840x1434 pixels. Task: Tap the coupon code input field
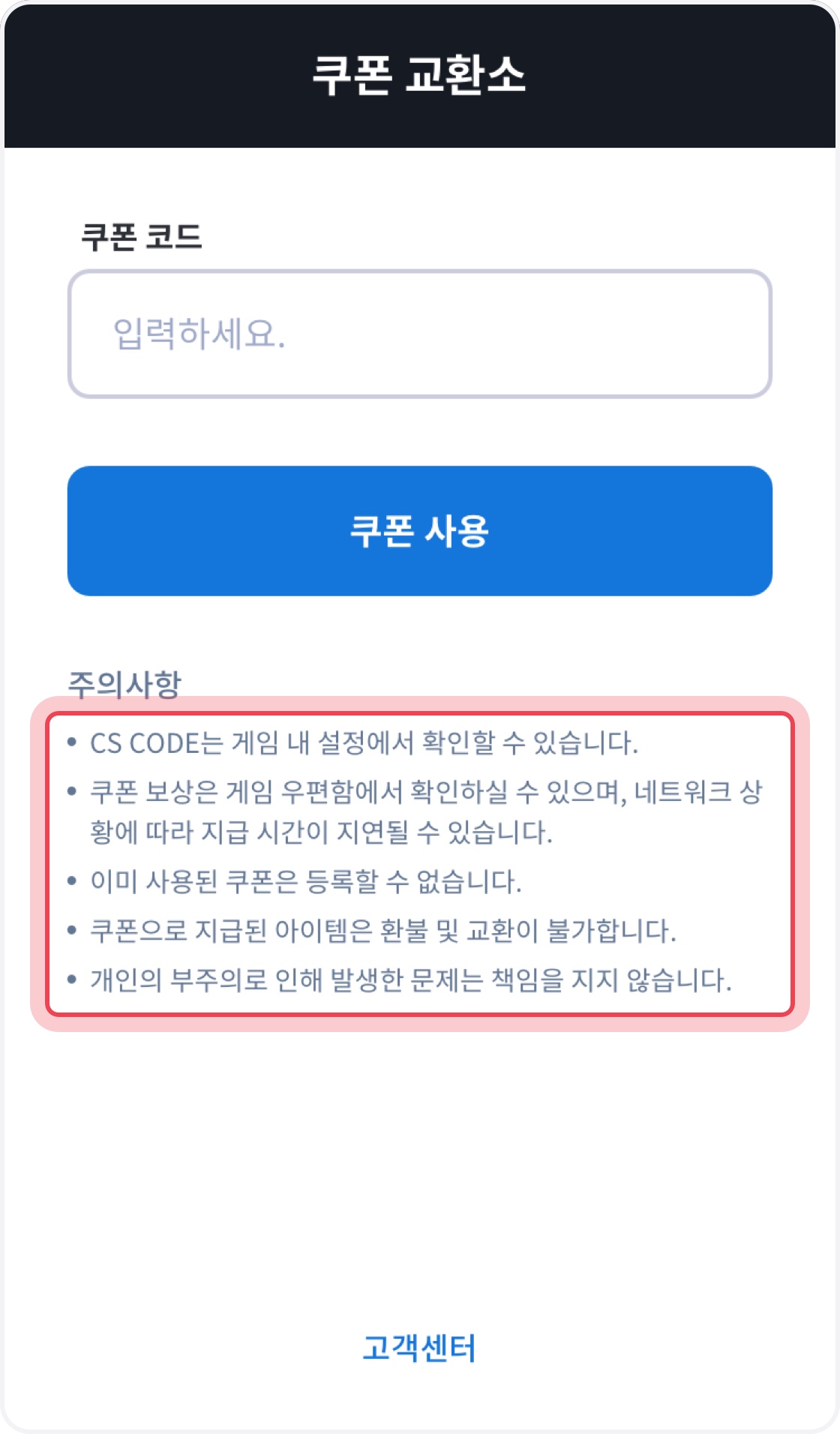419,334
